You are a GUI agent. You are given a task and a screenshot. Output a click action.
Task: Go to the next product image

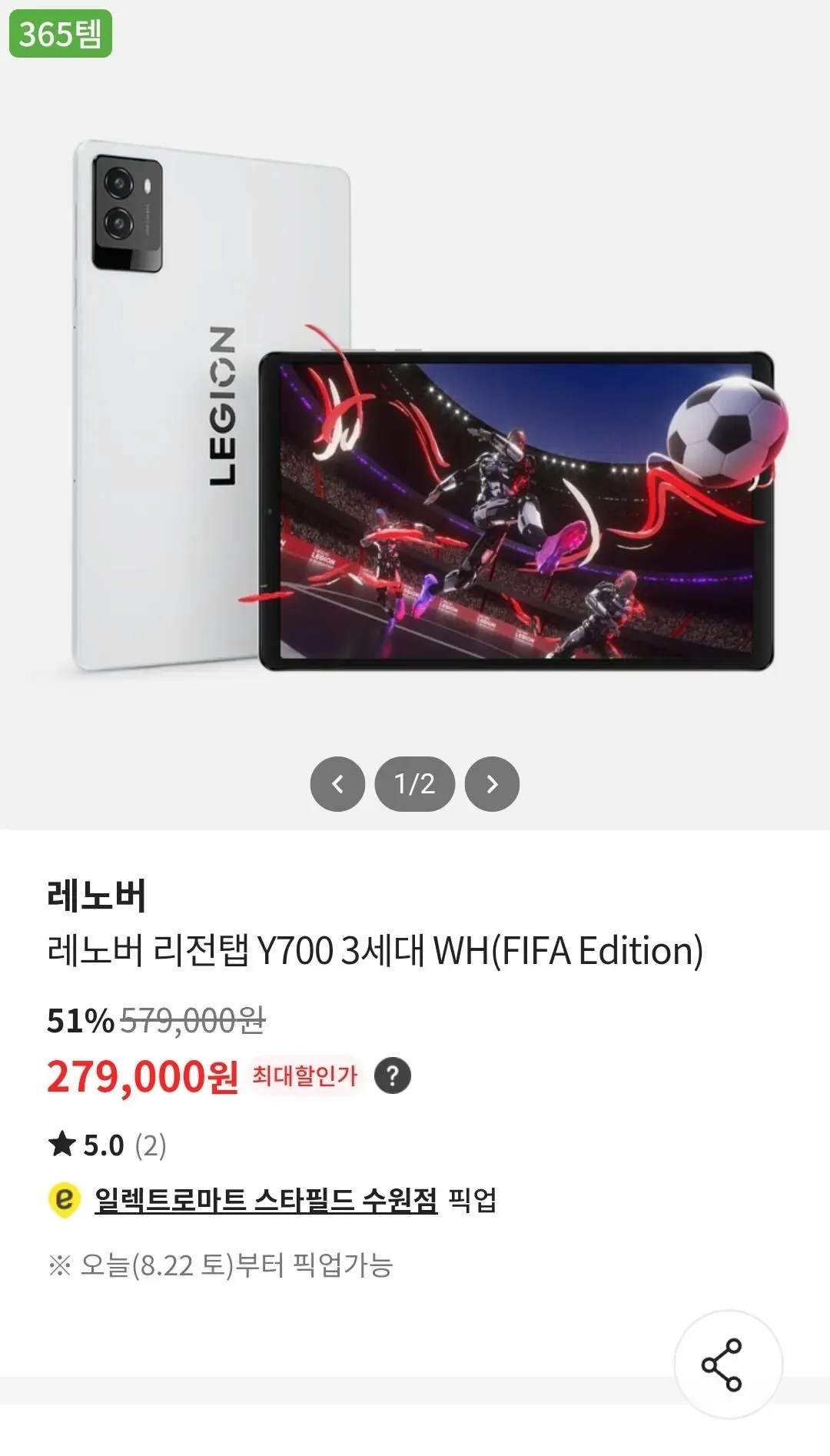(492, 783)
